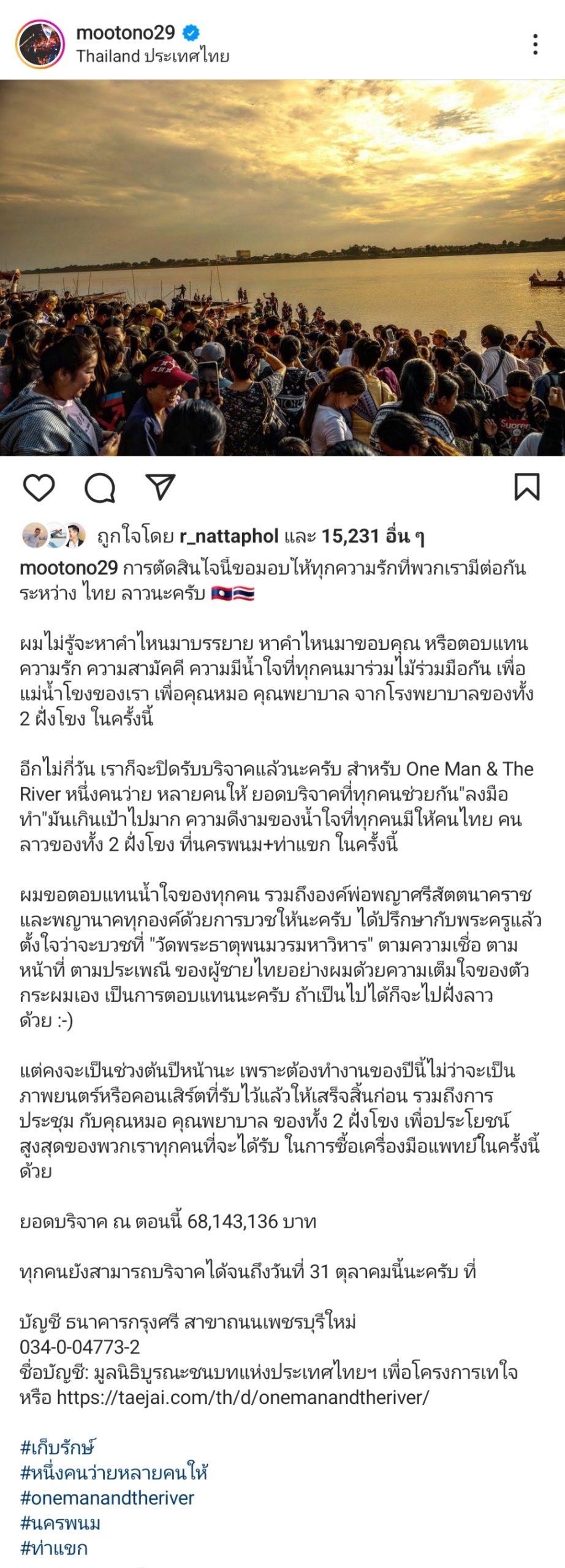The image size is (565, 1568).
Task: Open the mootono29 username in the caption
Action: click(x=69, y=568)
